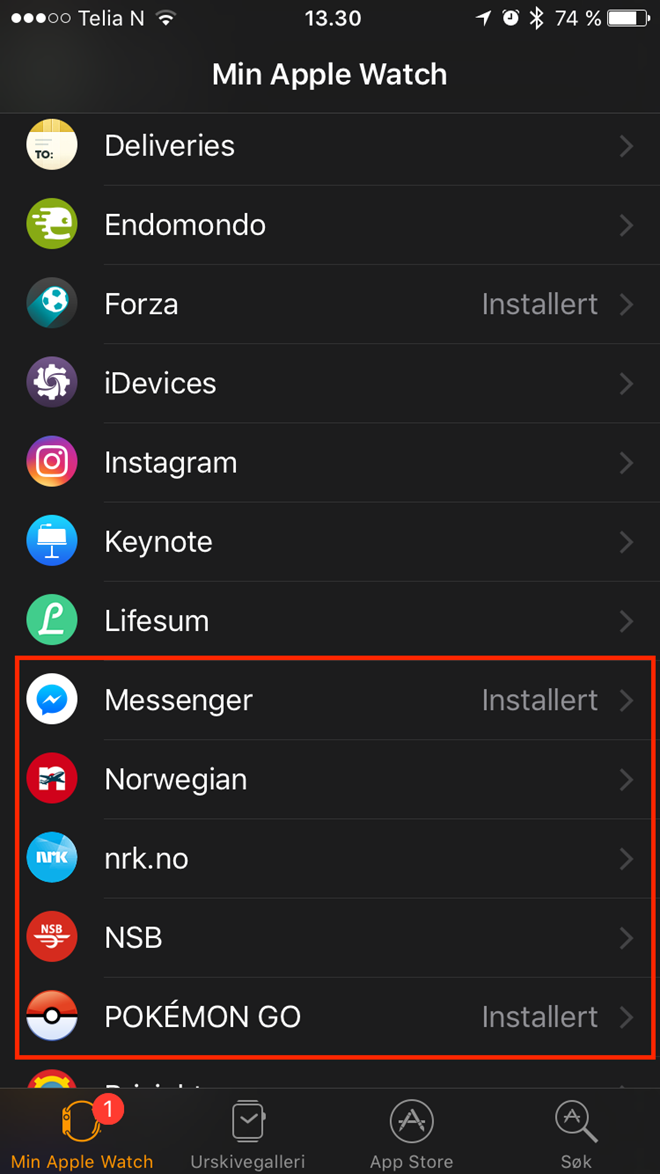Select the Forza row
Screen dimensions: 660x1174
click(x=330, y=304)
